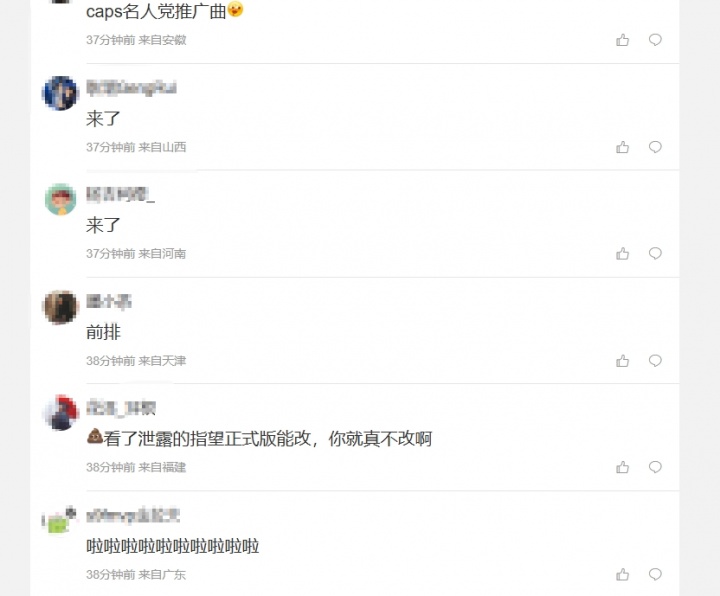Open avatar of the 河南 '来了' commenter
Image resolution: width=720 pixels, height=596 pixels.
(60, 200)
